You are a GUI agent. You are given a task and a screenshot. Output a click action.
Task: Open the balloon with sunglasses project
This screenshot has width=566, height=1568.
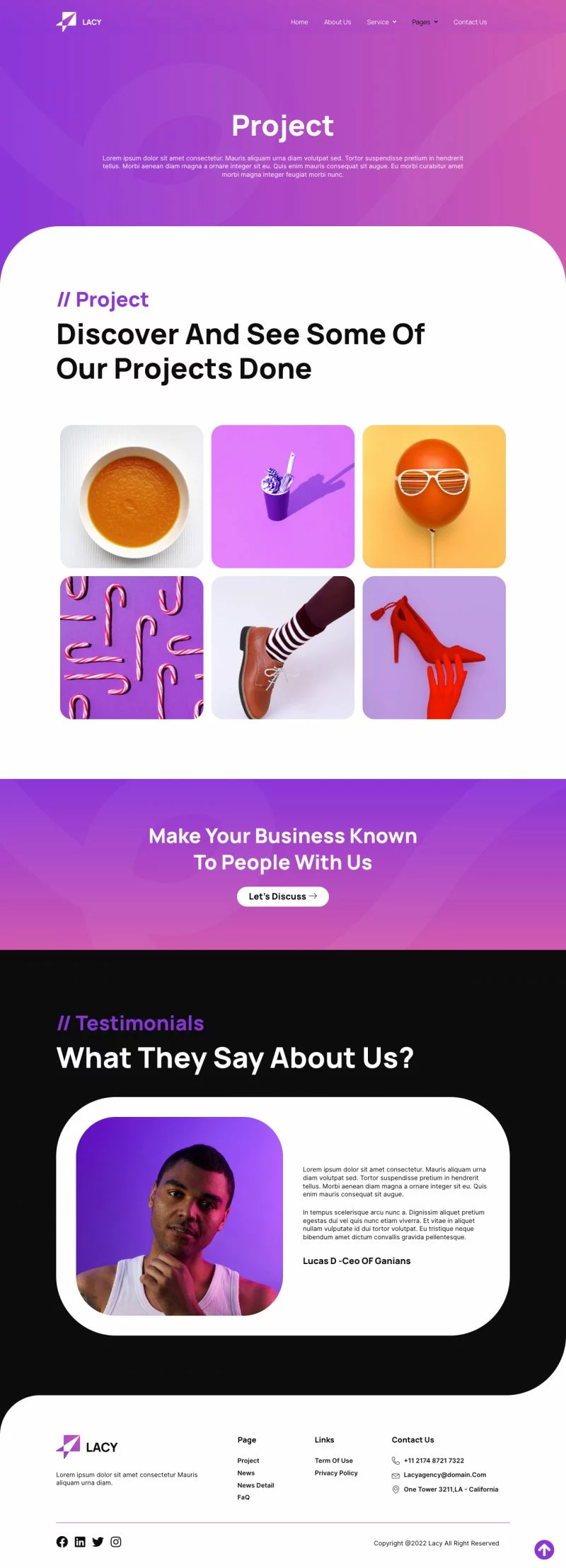[x=434, y=496]
